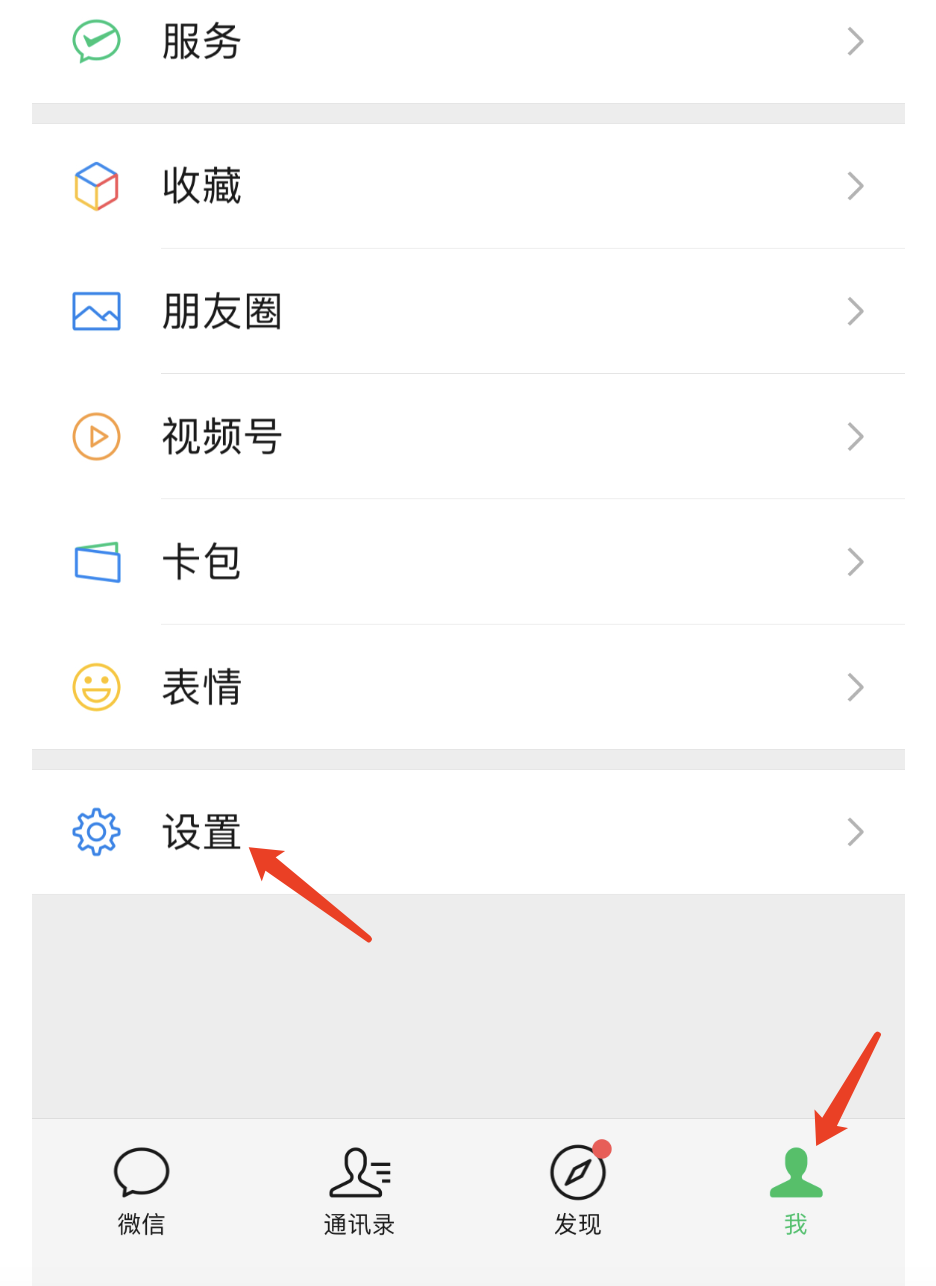Expand the Favorites row chevron
This screenshot has height=1286, width=936.
(856, 186)
